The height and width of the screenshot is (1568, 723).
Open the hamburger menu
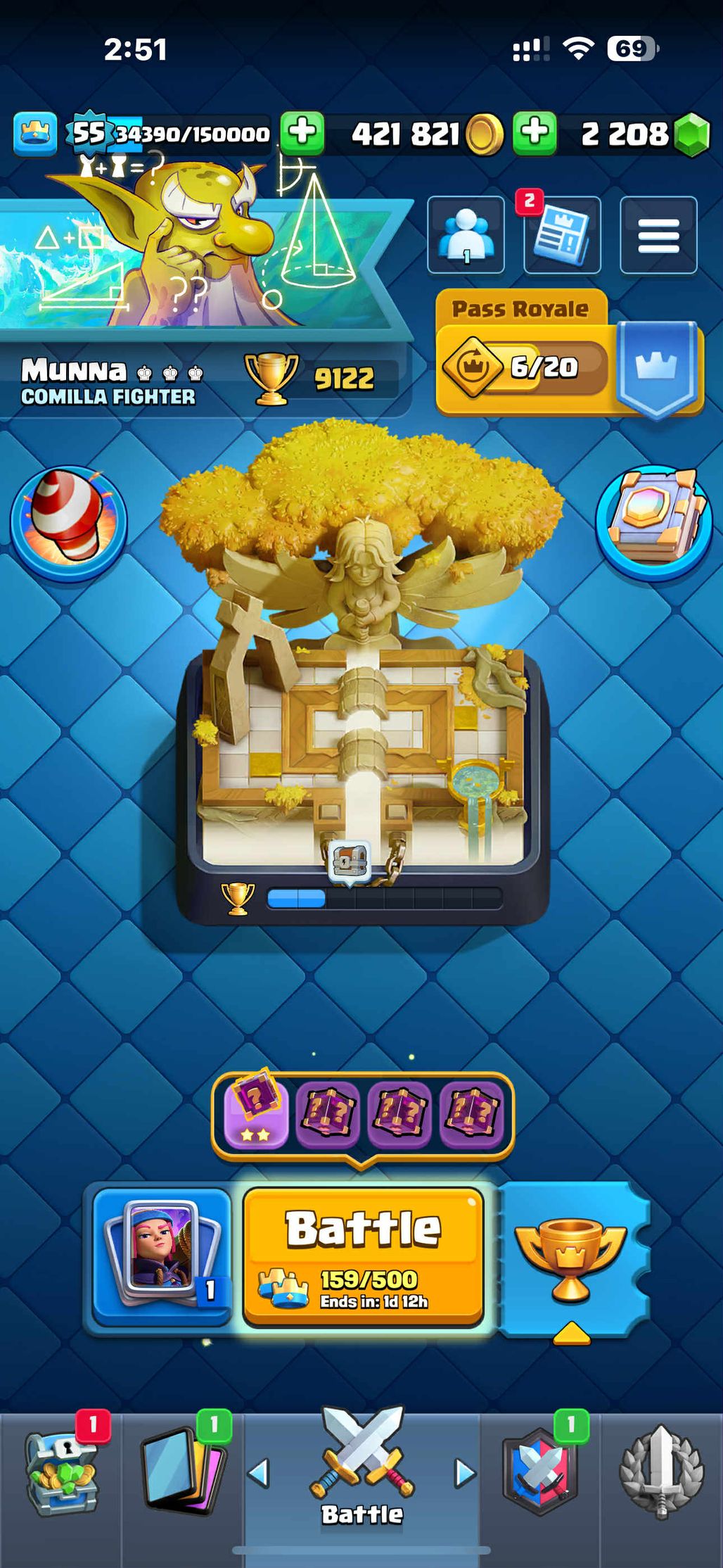point(658,235)
